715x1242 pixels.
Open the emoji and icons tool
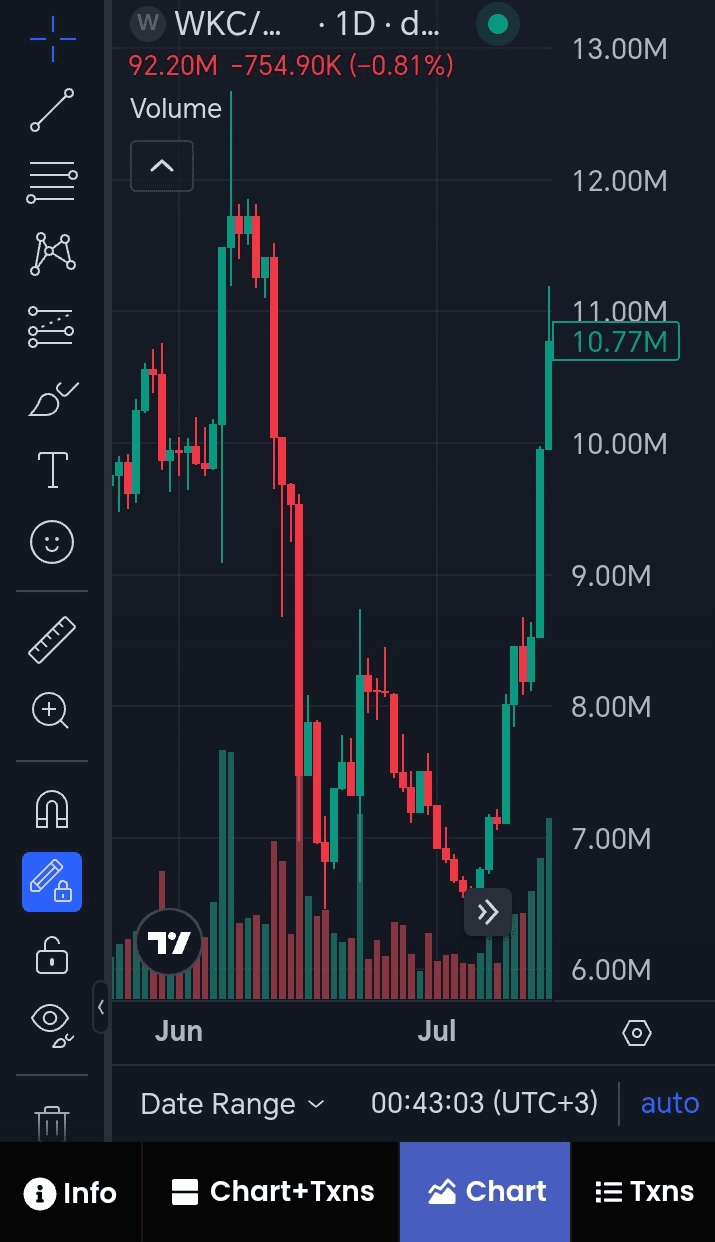click(52, 542)
